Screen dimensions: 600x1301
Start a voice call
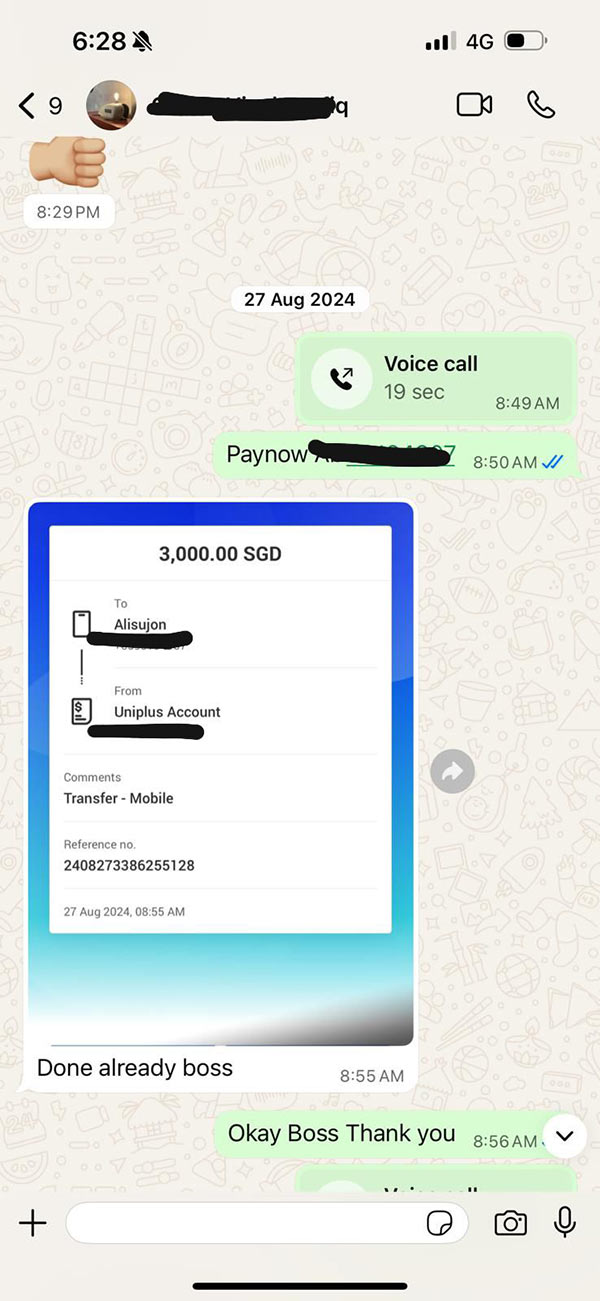[541, 105]
